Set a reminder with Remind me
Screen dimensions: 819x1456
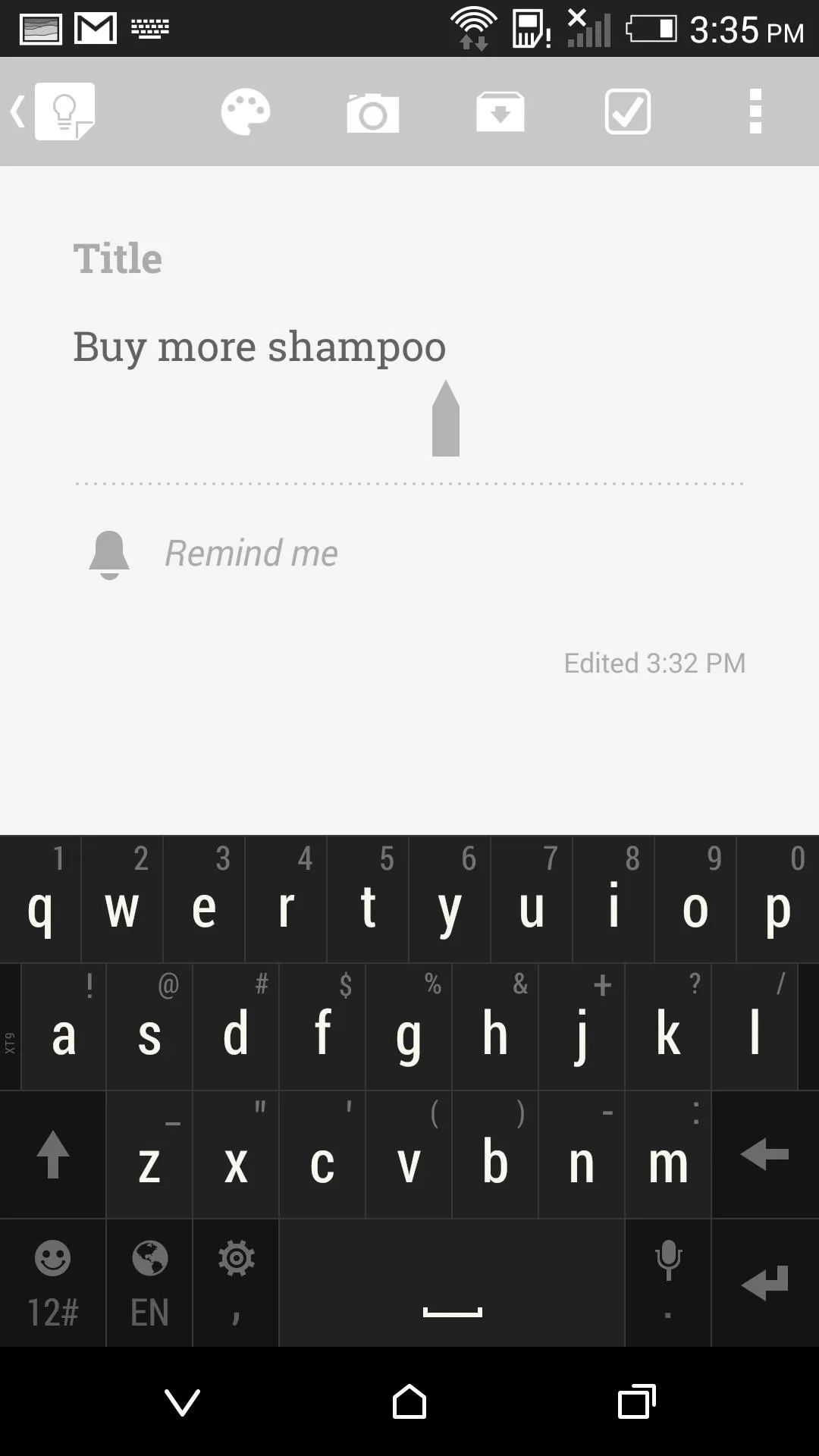click(x=251, y=553)
